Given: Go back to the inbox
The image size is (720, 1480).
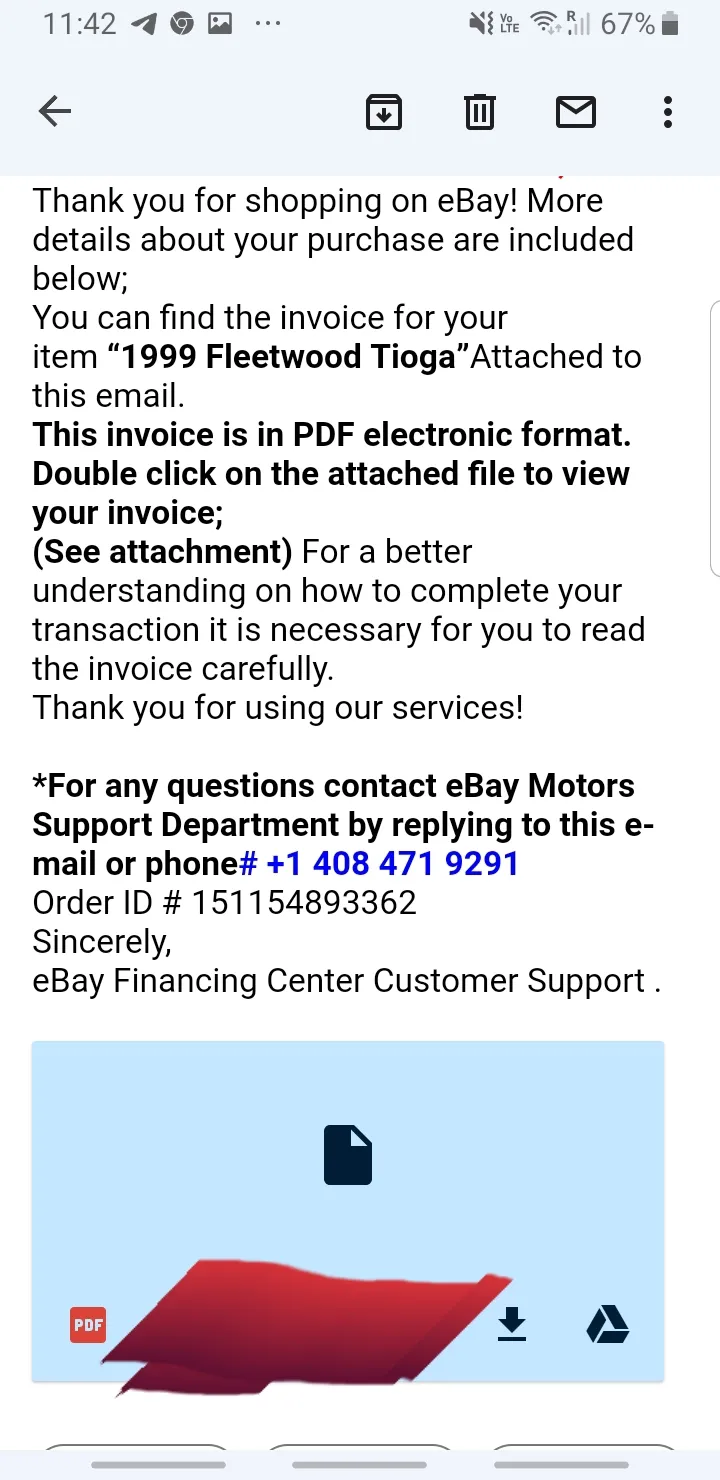Looking at the screenshot, I should click(55, 112).
